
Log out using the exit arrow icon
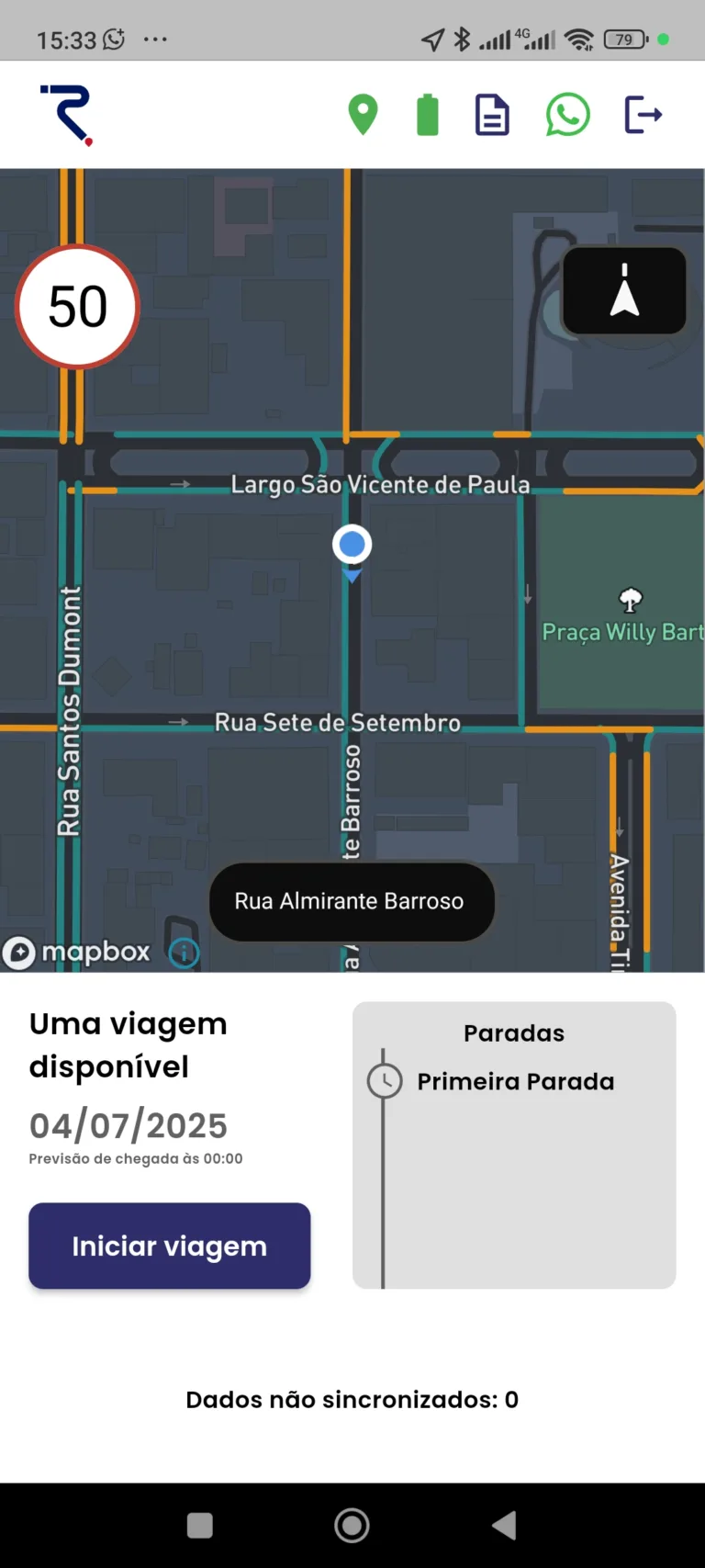click(643, 114)
